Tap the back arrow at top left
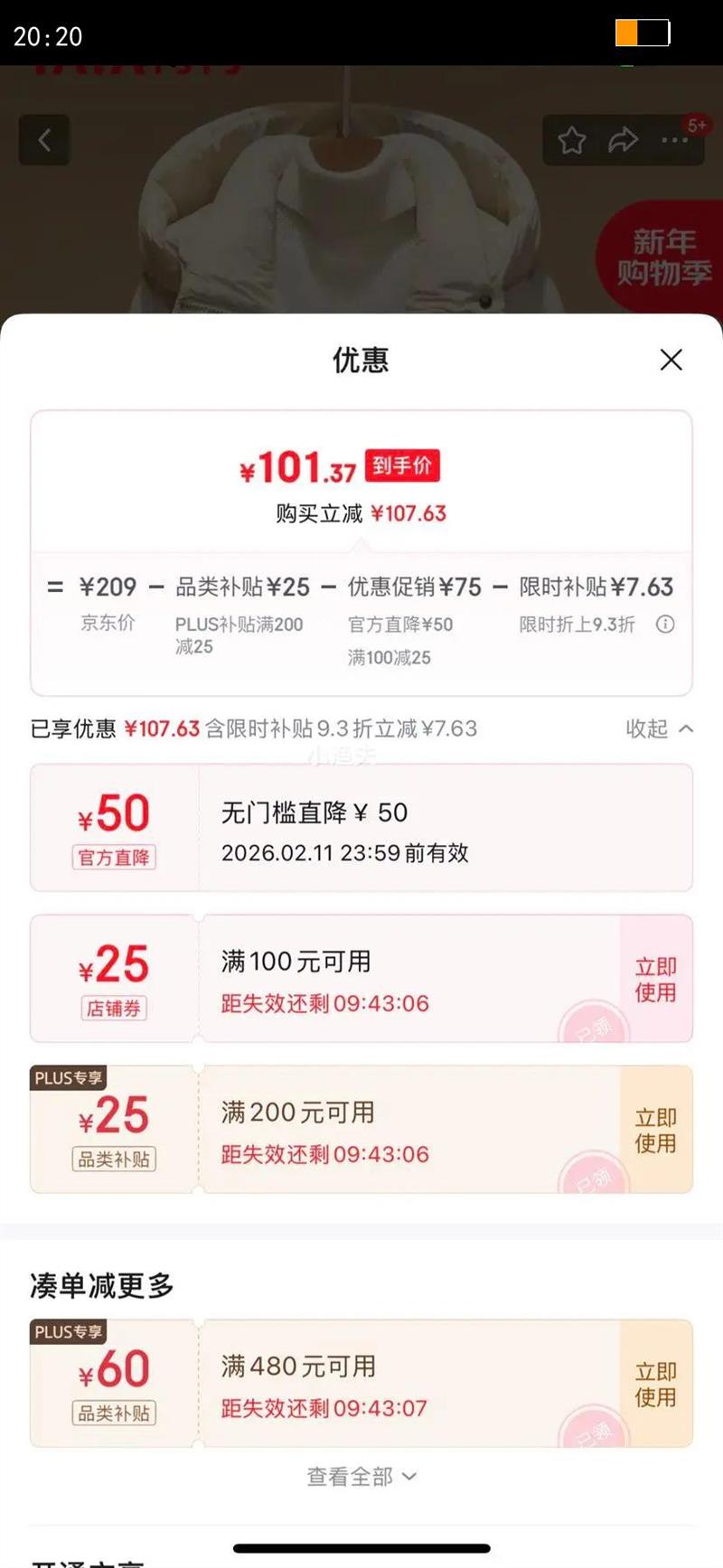 click(x=44, y=141)
